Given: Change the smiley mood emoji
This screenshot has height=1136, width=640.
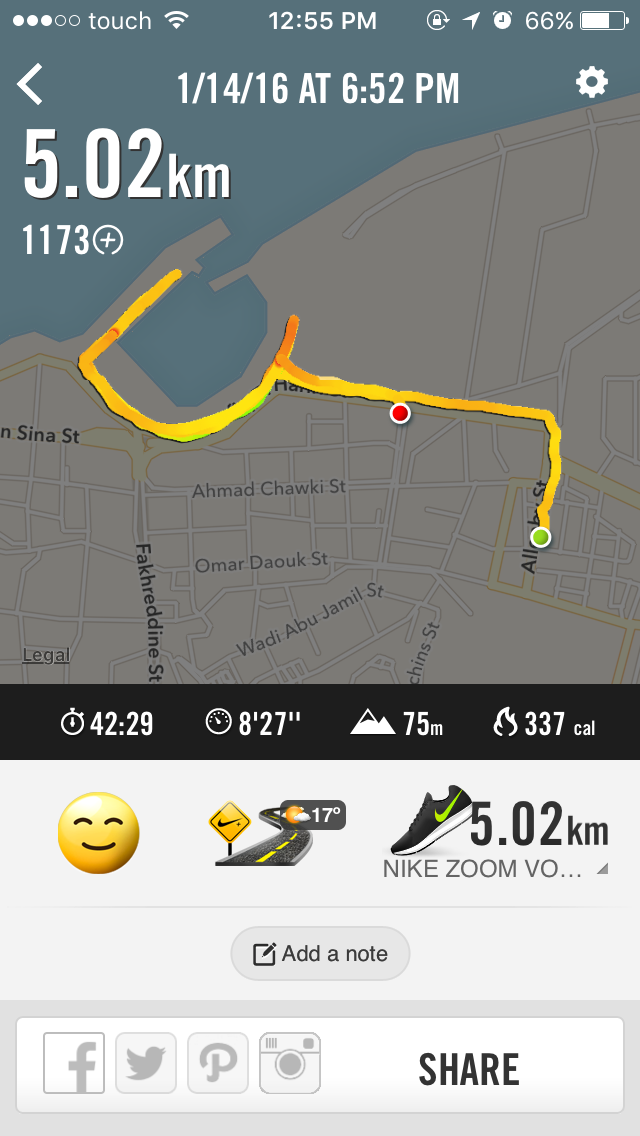Looking at the screenshot, I should coord(98,833).
